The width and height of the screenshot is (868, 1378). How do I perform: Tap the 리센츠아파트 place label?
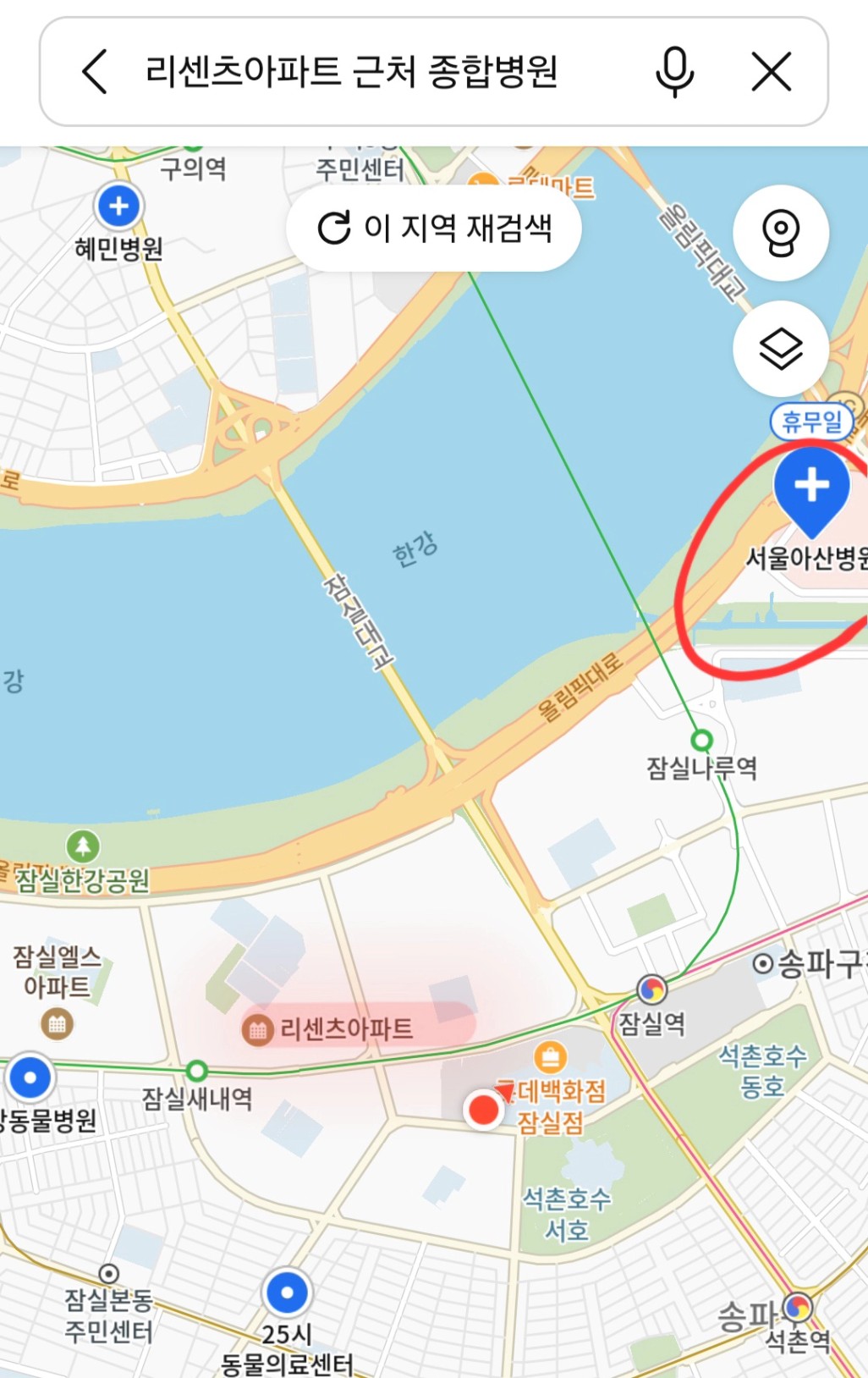(345, 1028)
